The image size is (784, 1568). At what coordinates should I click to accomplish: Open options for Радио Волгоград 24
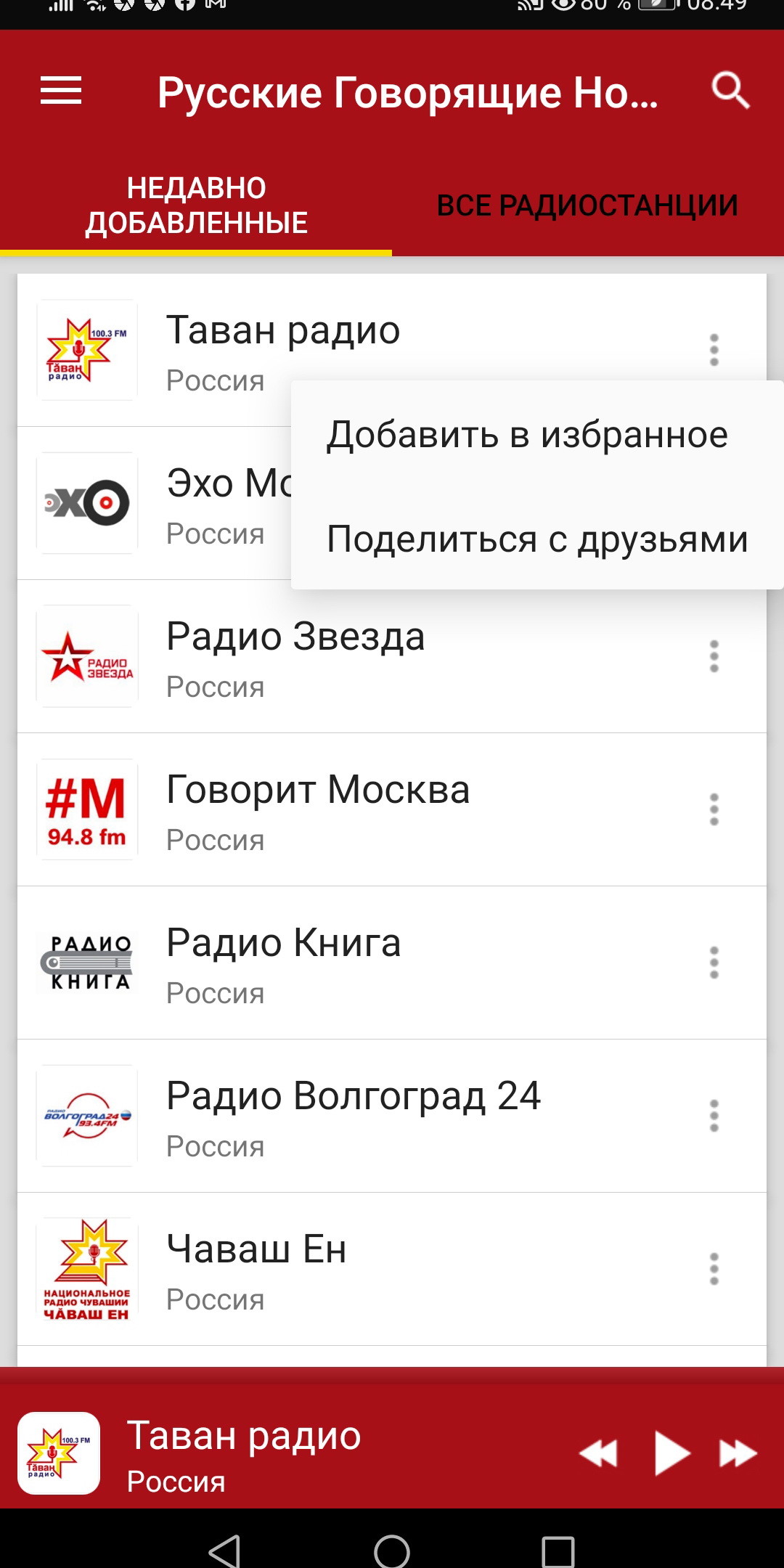(x=714, y=1116)
